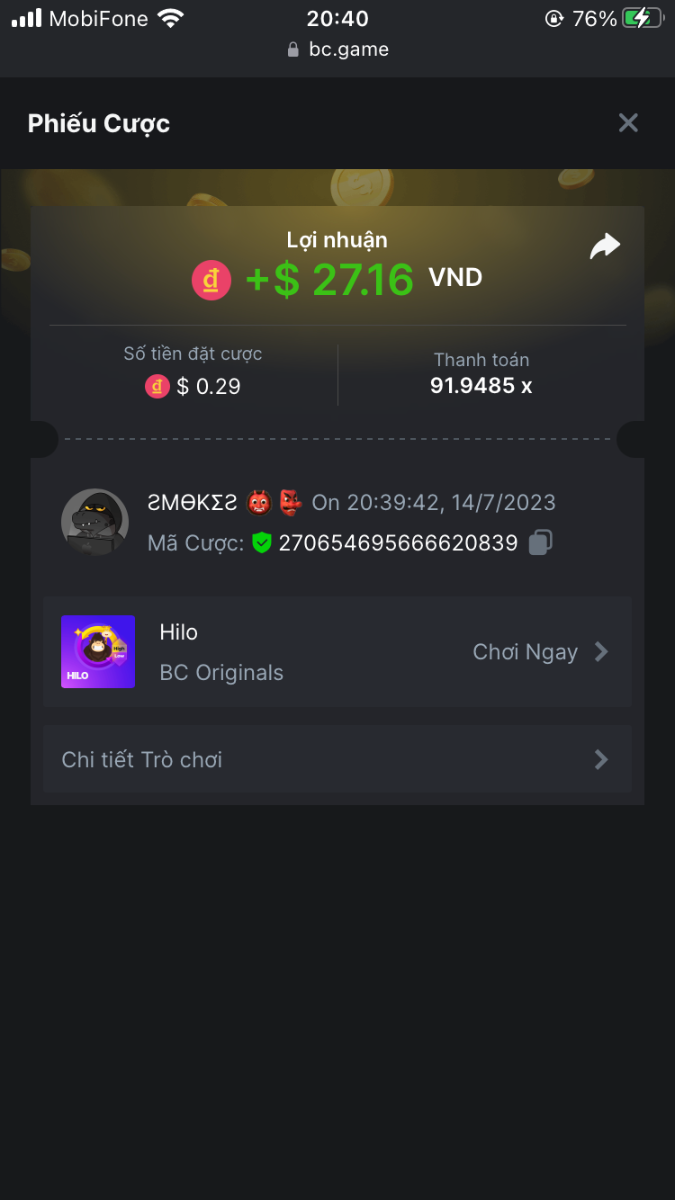Viewport: 675px width, 1200px height.
Task: Copy the bet ID number
Action: 540,543
